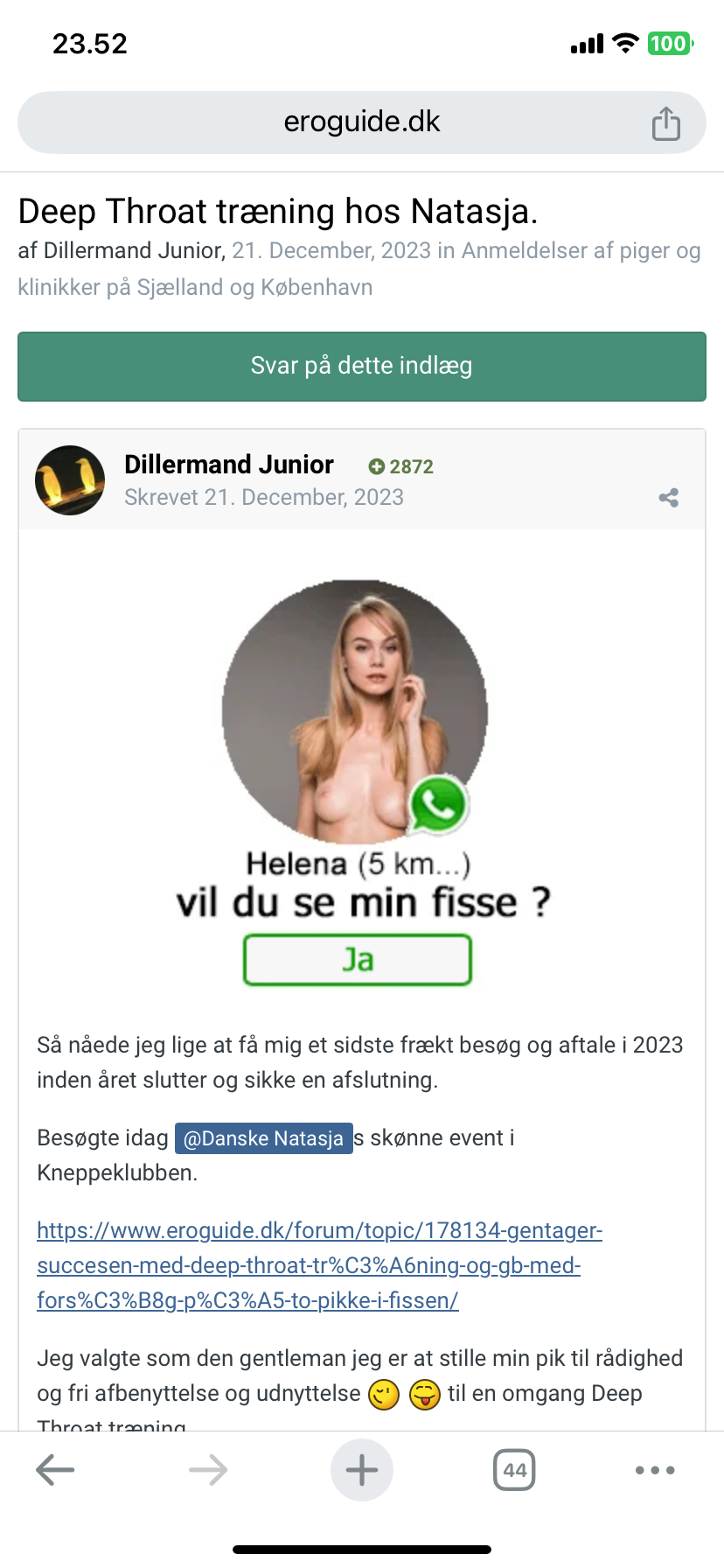Go back to the previous page
724x1568 pixels.
55,1470
